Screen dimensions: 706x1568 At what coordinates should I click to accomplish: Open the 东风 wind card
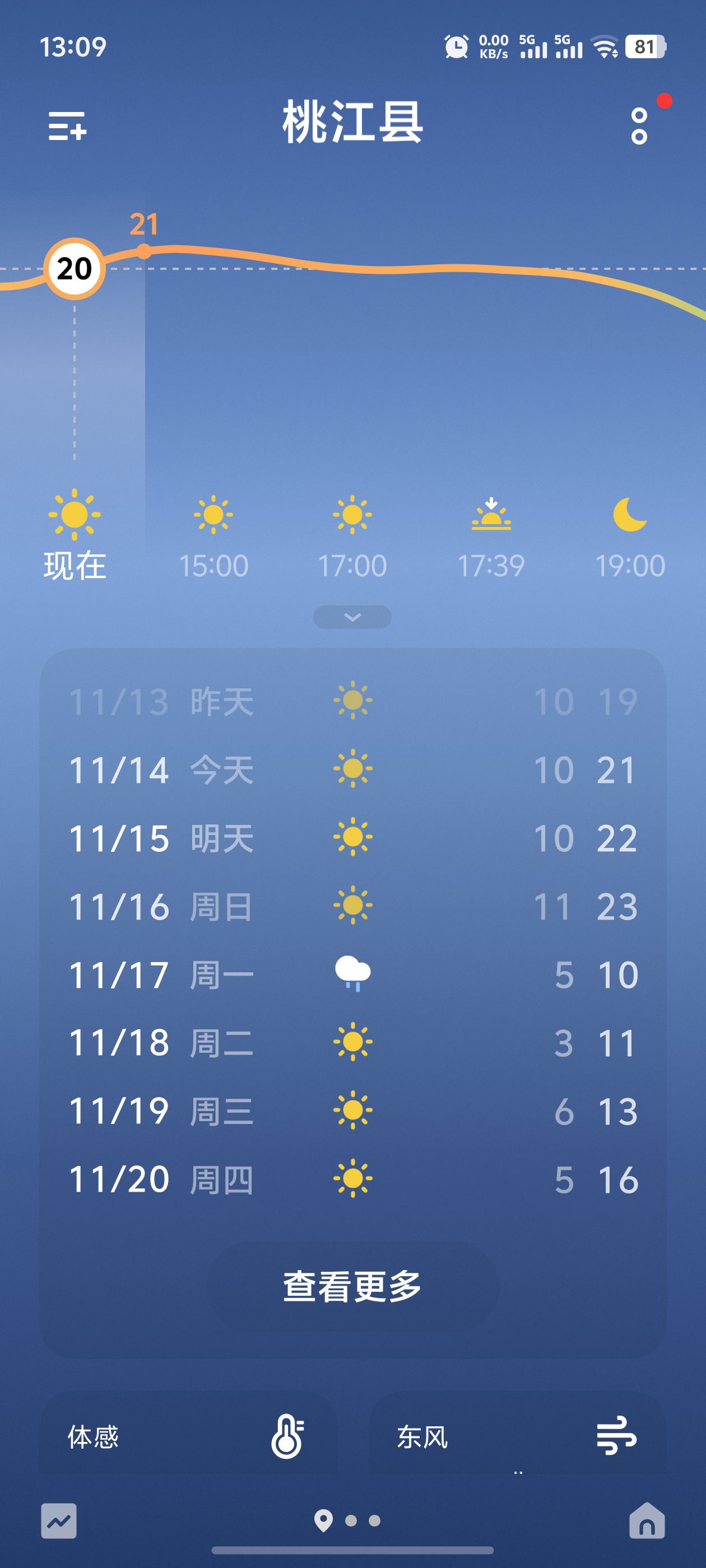pyautogui.click(x=517, y=1436)
